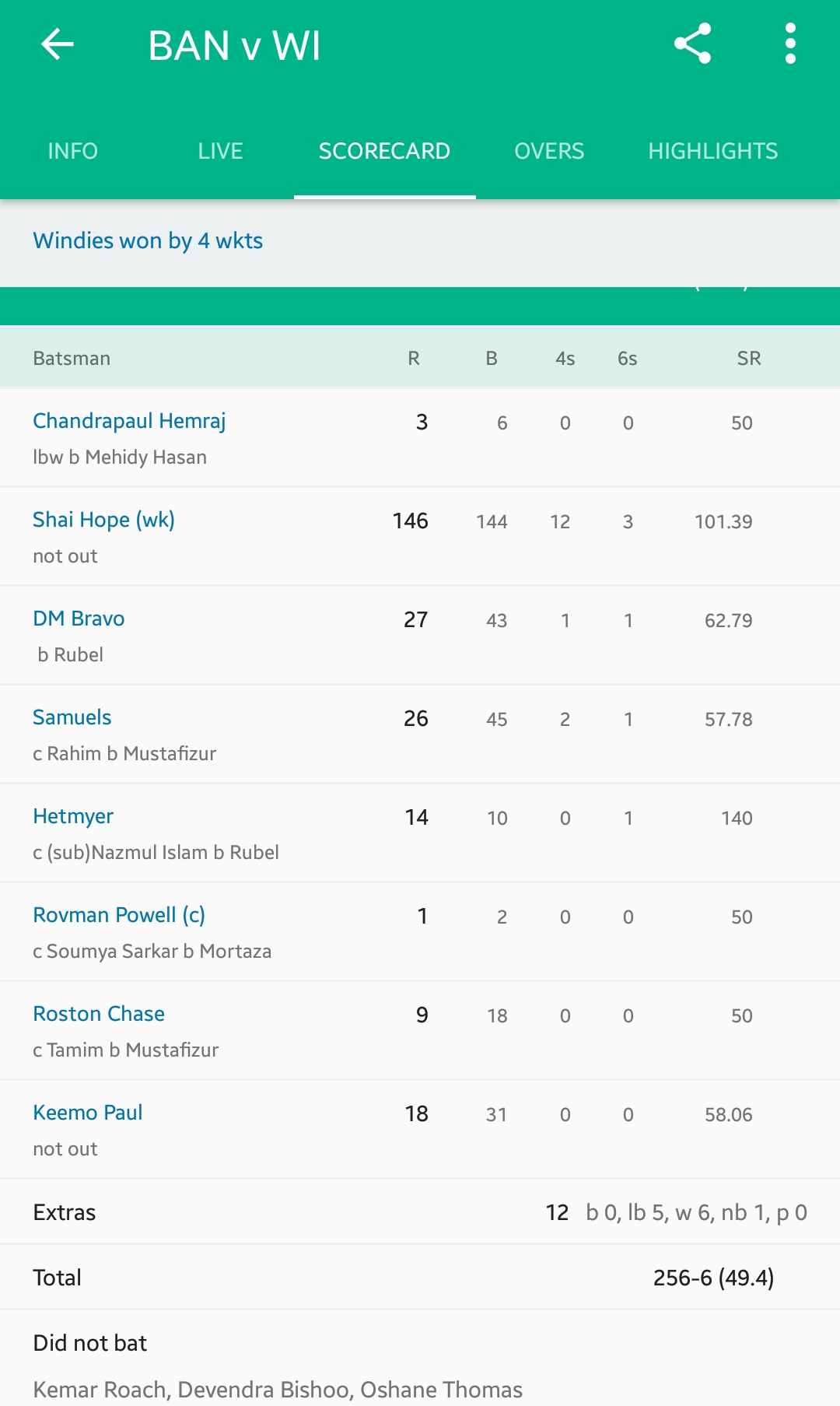Viewport: 840px width, 1406px height.
Task: Open DM Bravo's profile
Action: 79,619
